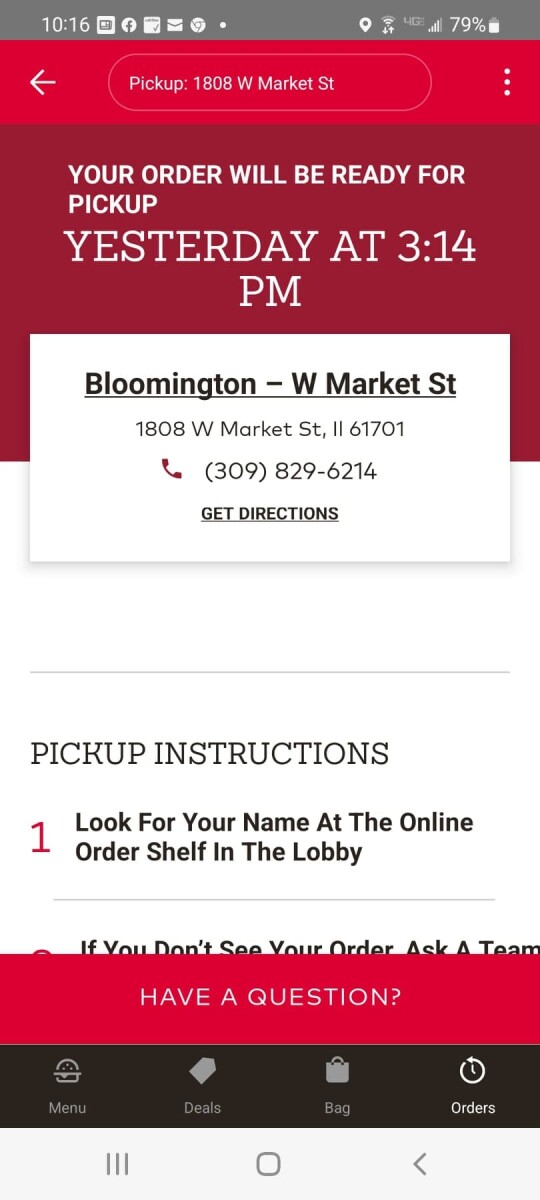Go back using the top-left arrow
Image resolution: width=540 pixels, height=1200 pixels.
(x=43, y=82)
